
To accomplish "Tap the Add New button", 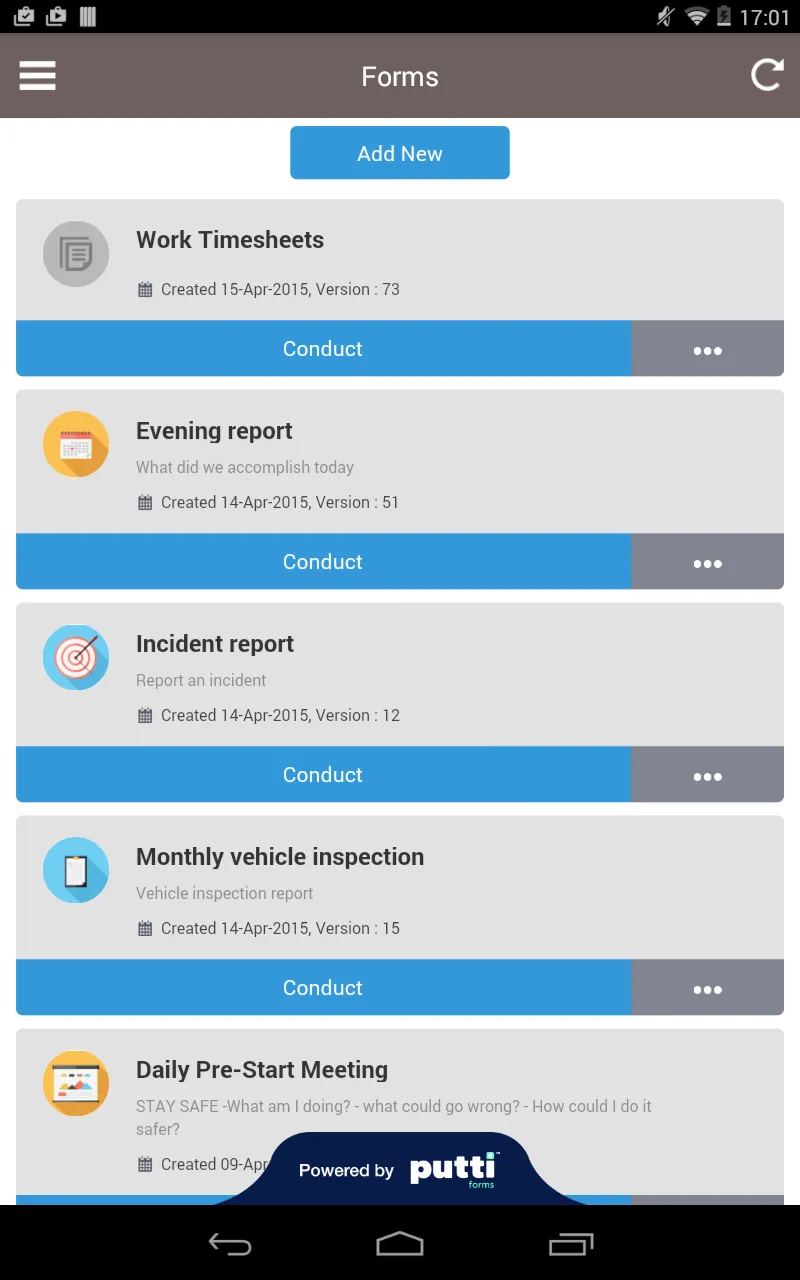I will (x=400, y=153).
